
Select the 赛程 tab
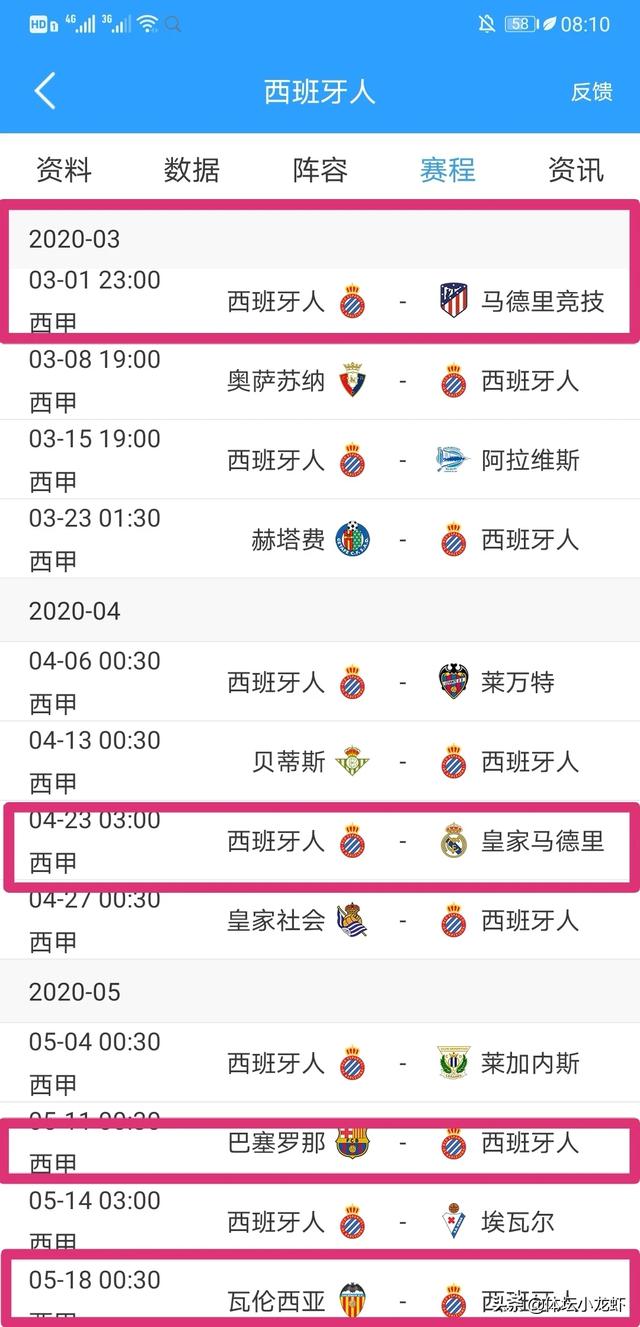tap(448, 170)
